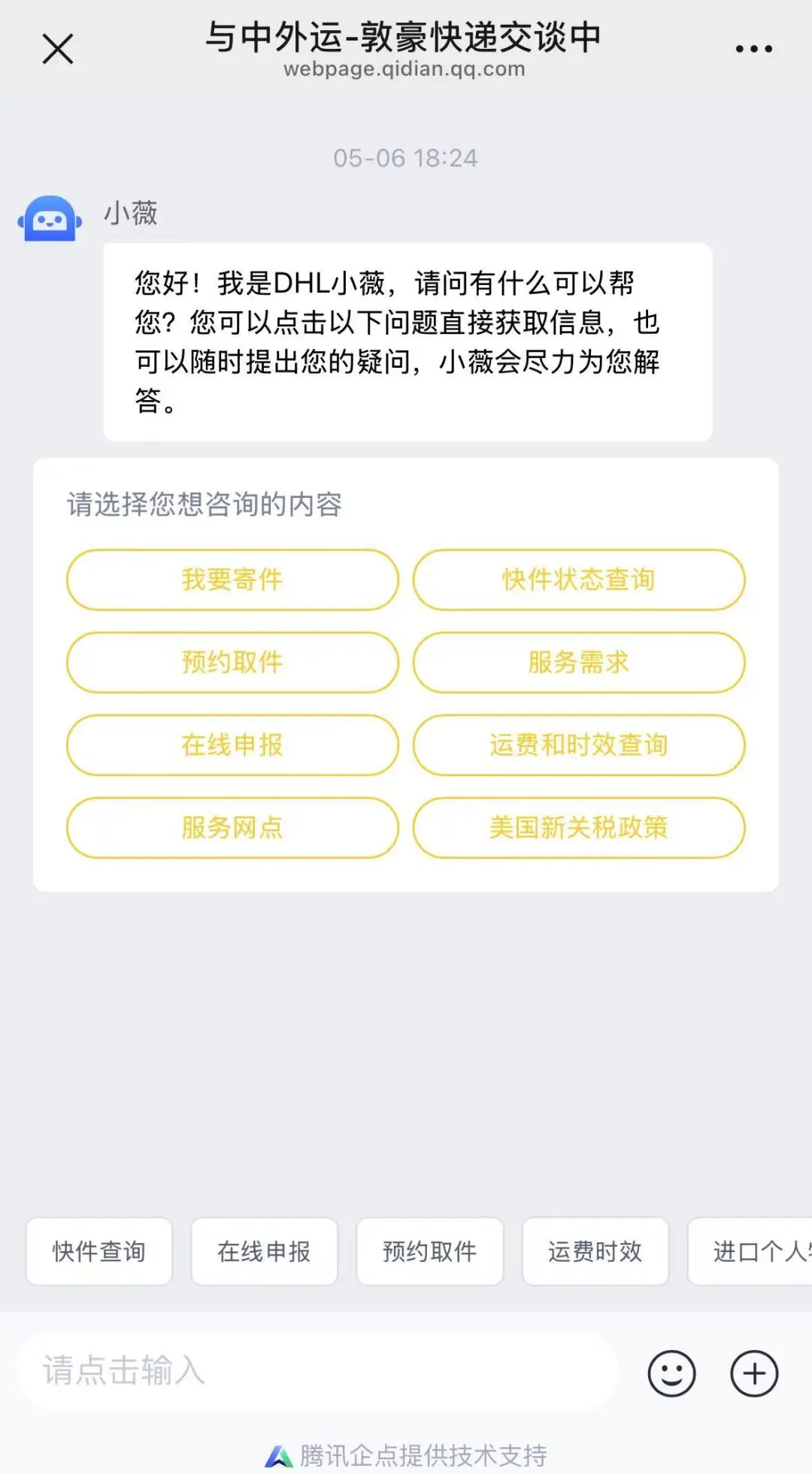Ask about 美国新关税政策
Viewport: 812px width, 1474px height.
(579, 828)
